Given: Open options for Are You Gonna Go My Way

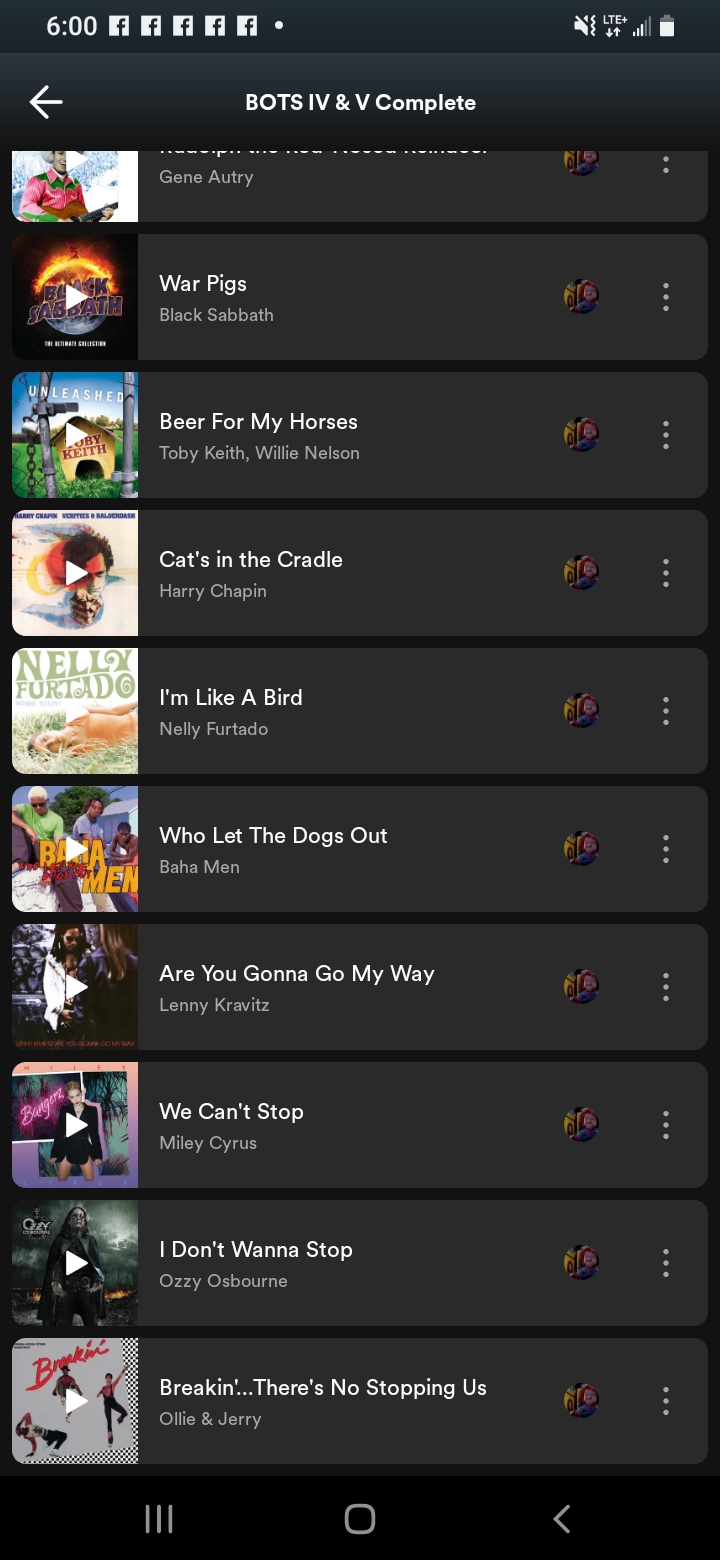Looking at the screenshot, I should 666,987.
